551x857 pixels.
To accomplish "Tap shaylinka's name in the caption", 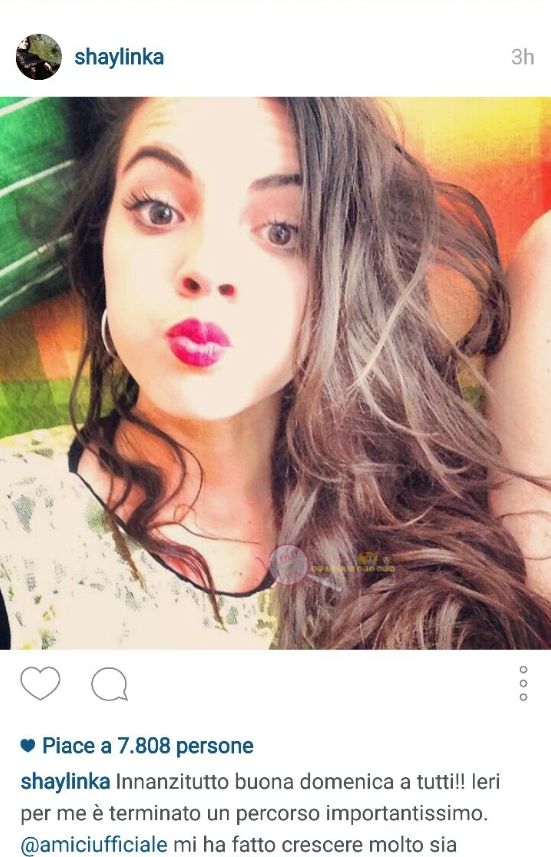I will tap(65, 782).
